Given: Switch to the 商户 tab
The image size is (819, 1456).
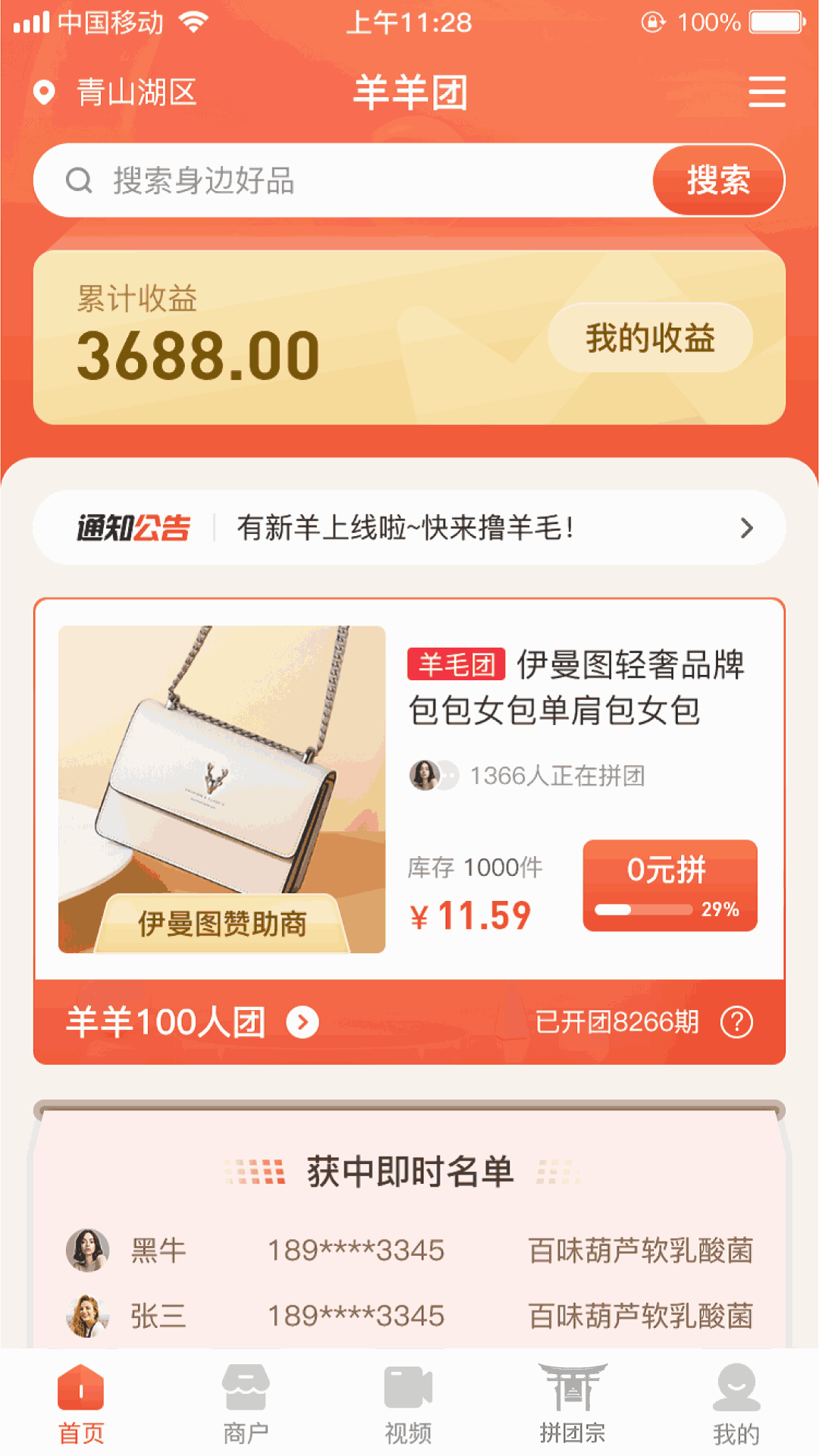Looking at the screenshot, I should pos(245,1403).
